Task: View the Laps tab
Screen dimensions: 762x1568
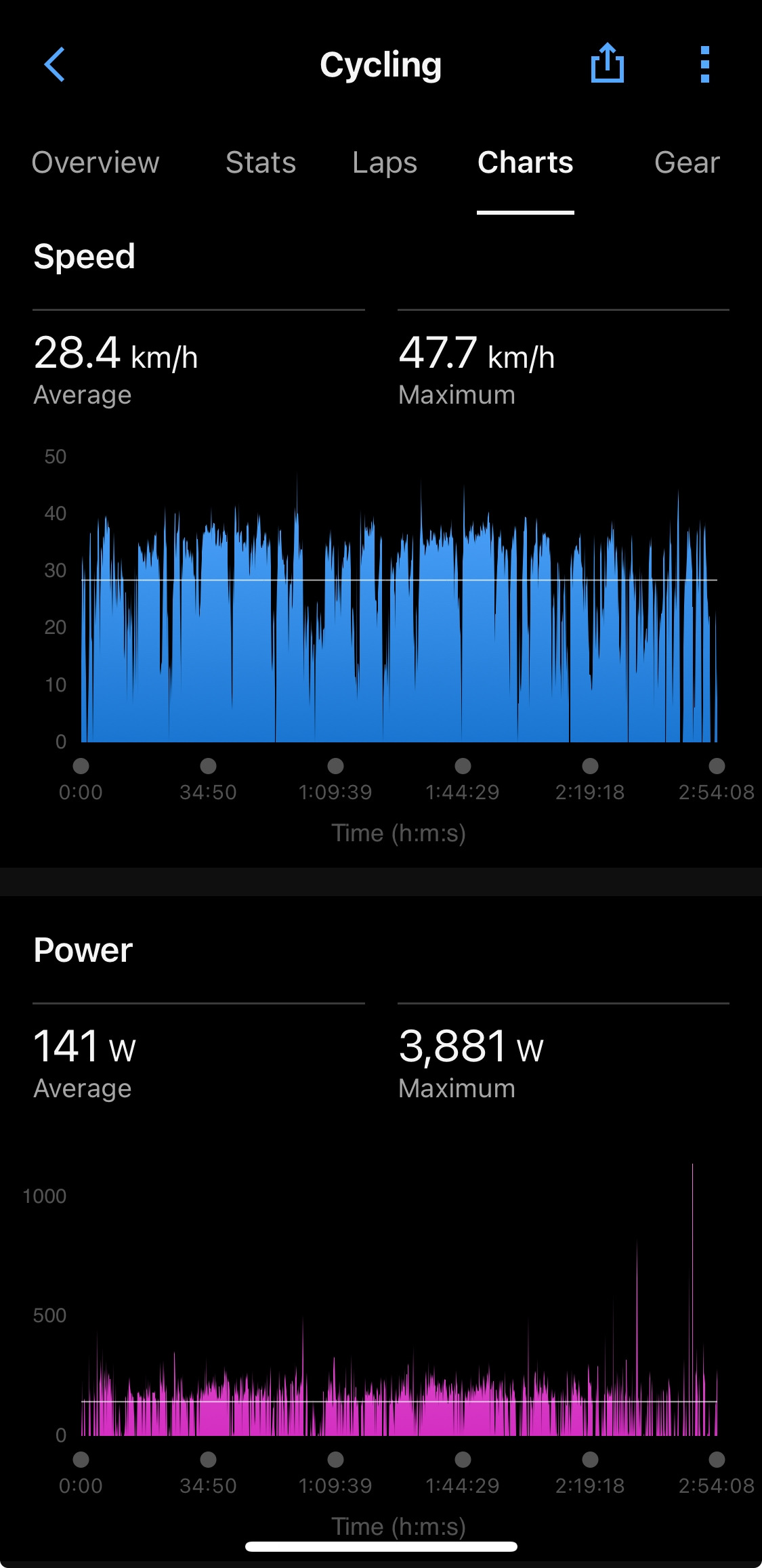Action: 385,163
